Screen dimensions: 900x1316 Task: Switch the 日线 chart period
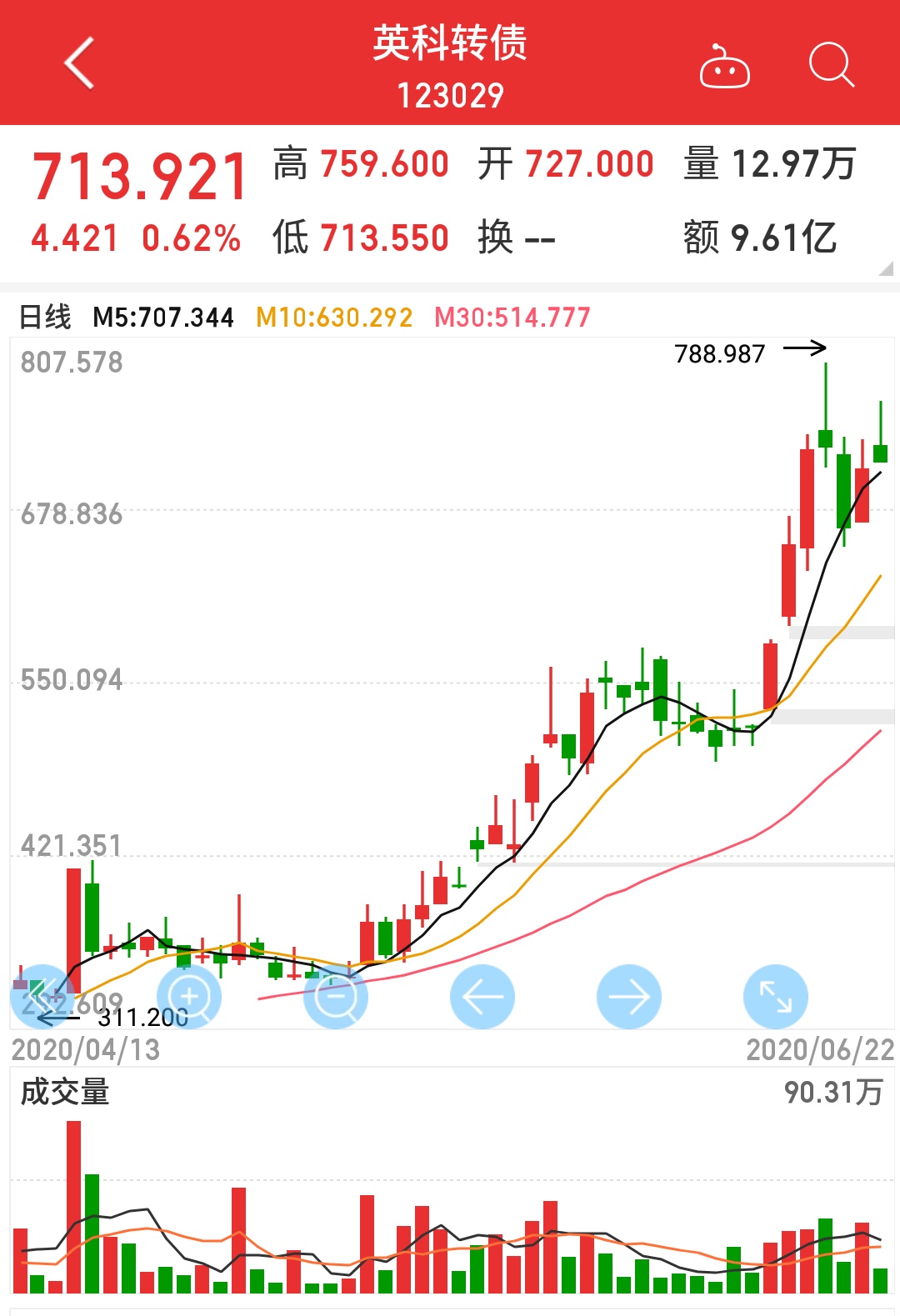(x=45, y=317)
